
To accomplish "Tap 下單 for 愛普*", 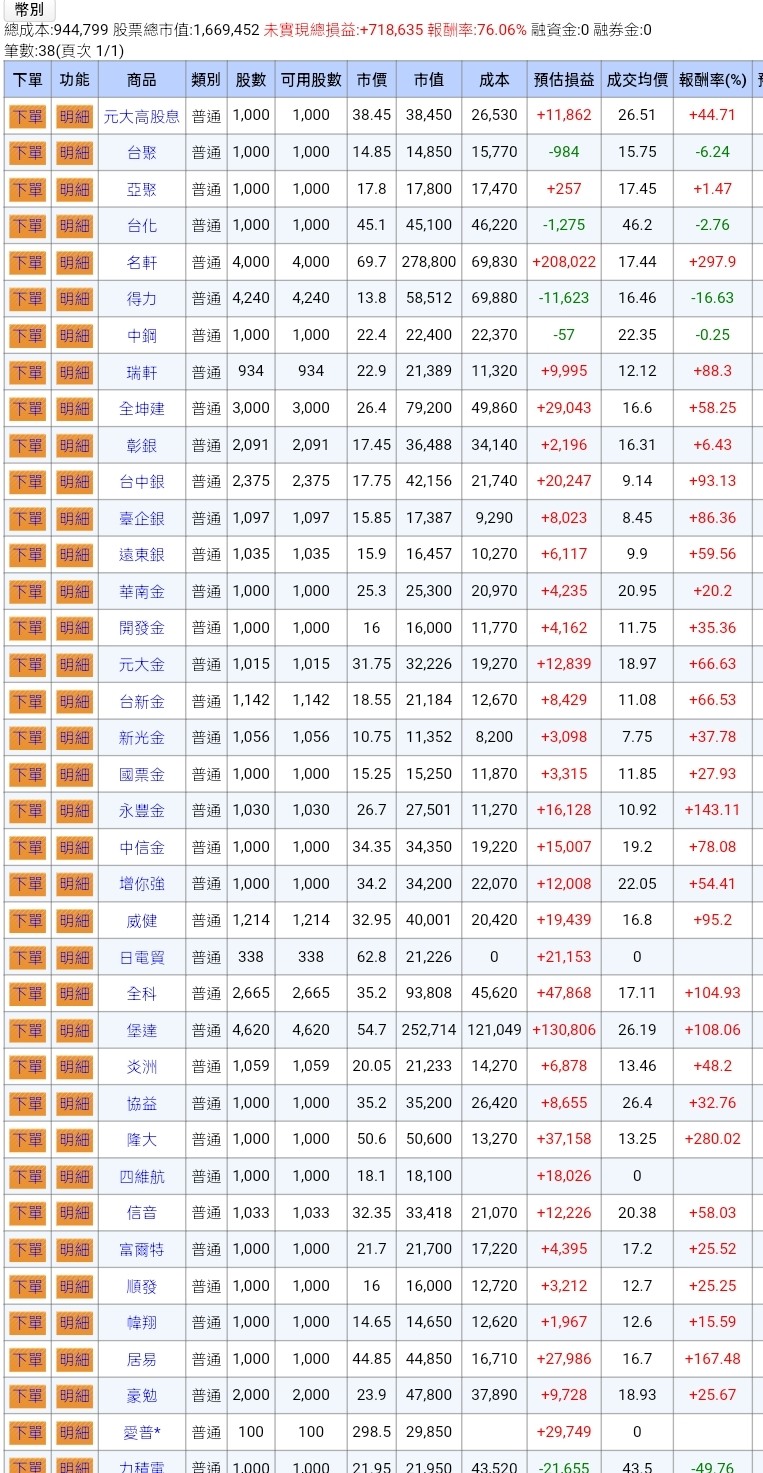I will click(27, 1433).
